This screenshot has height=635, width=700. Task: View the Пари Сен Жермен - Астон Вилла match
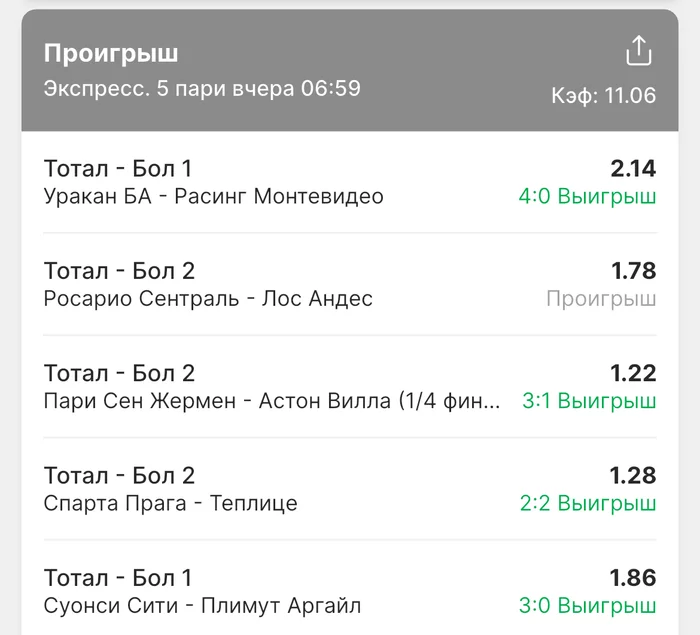[272, 401]
